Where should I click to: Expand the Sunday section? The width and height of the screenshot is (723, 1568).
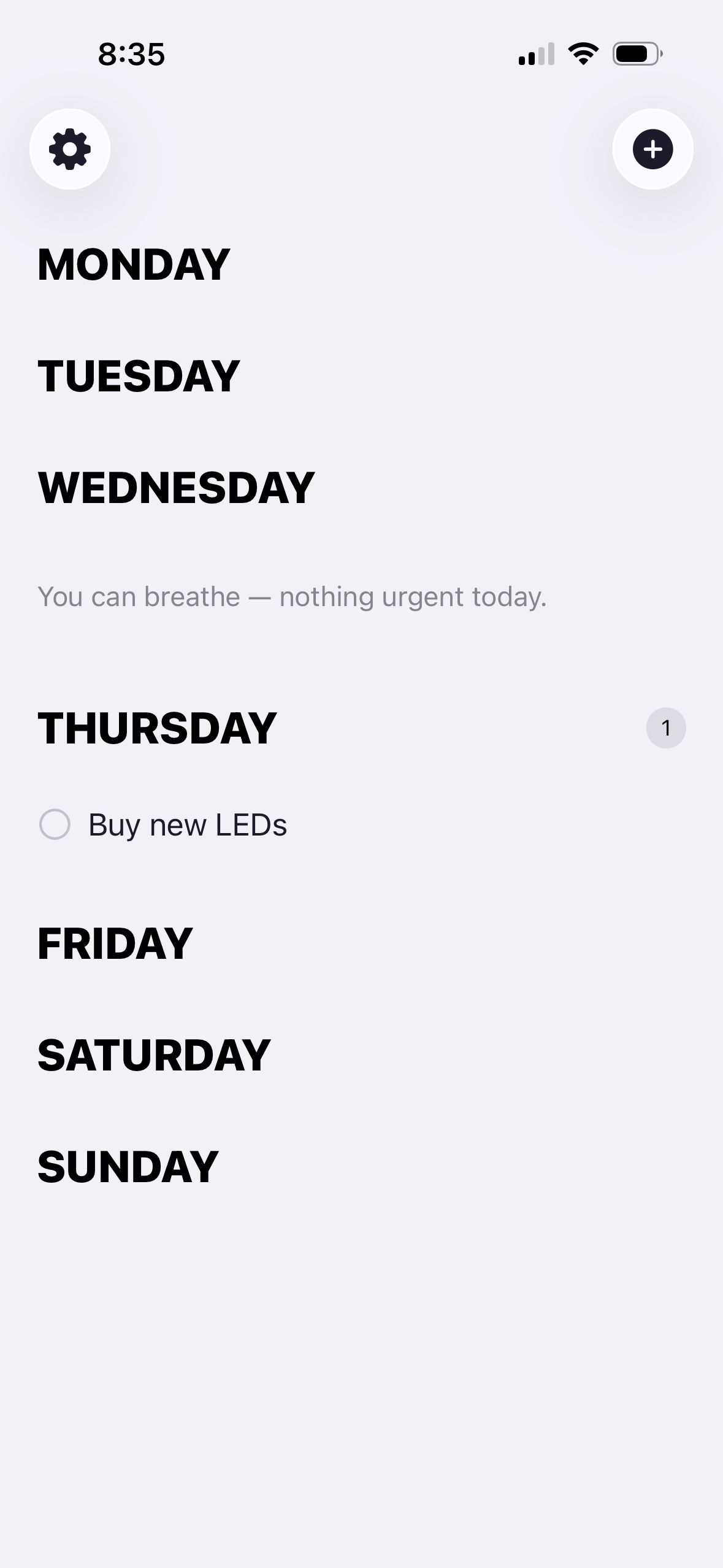click(x=128, y=1167)
